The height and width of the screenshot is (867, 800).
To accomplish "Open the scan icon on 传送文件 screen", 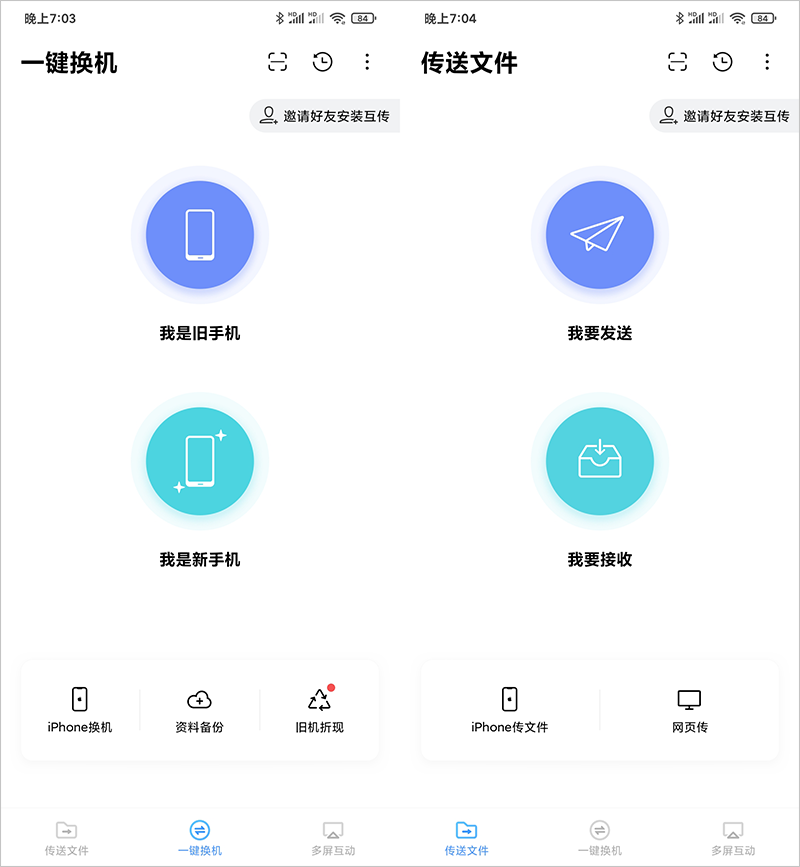I will pyautogui.click(x=678, y=62).
